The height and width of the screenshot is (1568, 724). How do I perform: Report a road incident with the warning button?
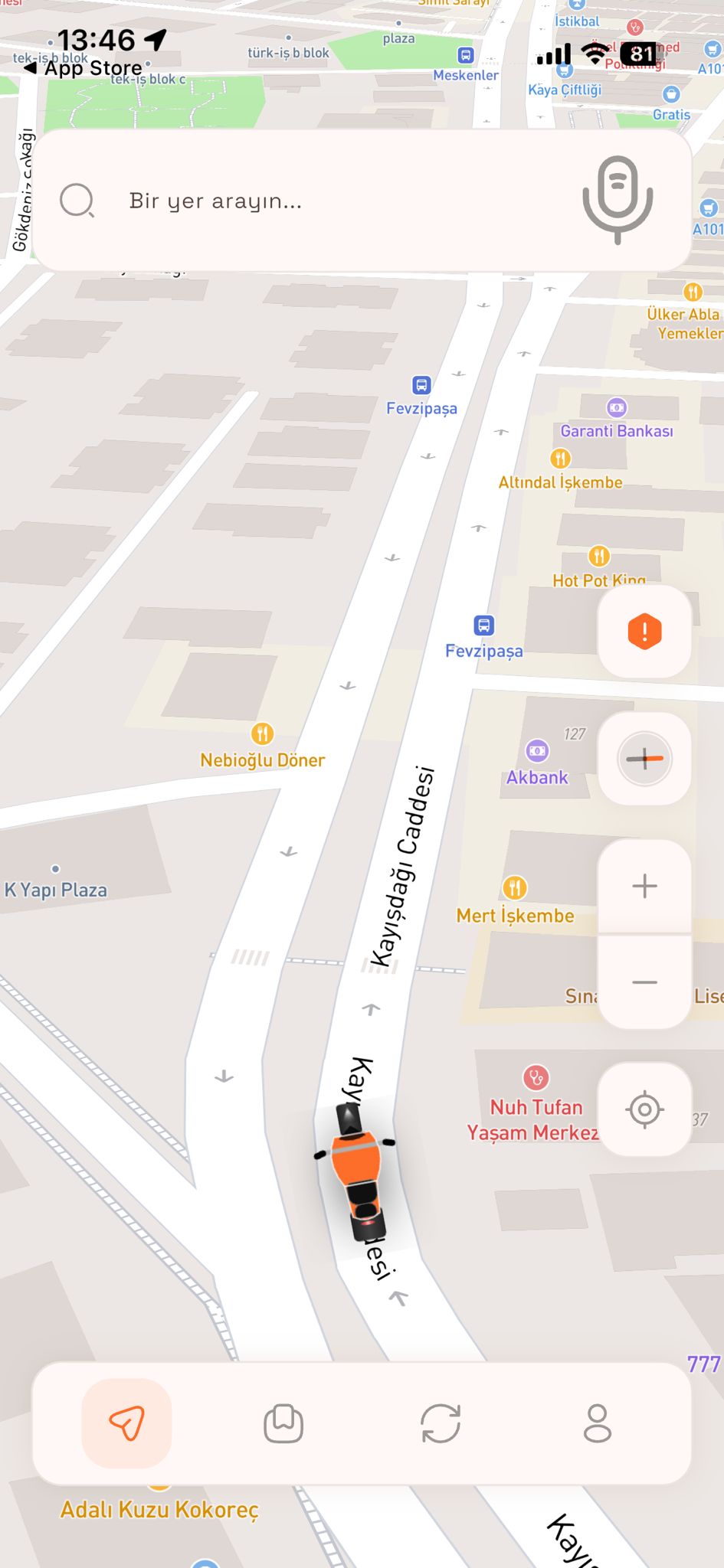pyautogui.click(x=644, y=632)
